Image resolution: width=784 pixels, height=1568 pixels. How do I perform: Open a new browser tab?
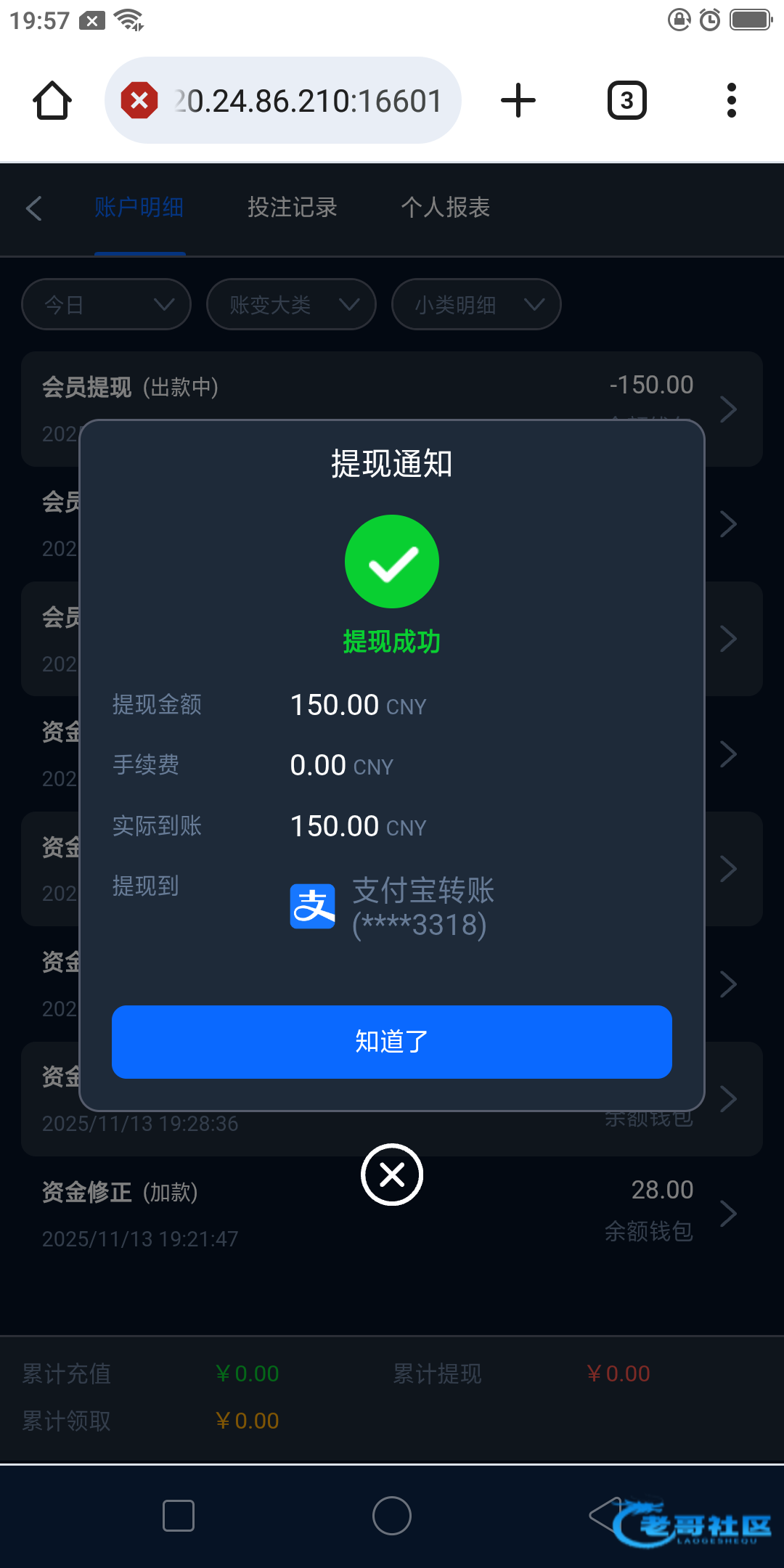click(518, 100)
